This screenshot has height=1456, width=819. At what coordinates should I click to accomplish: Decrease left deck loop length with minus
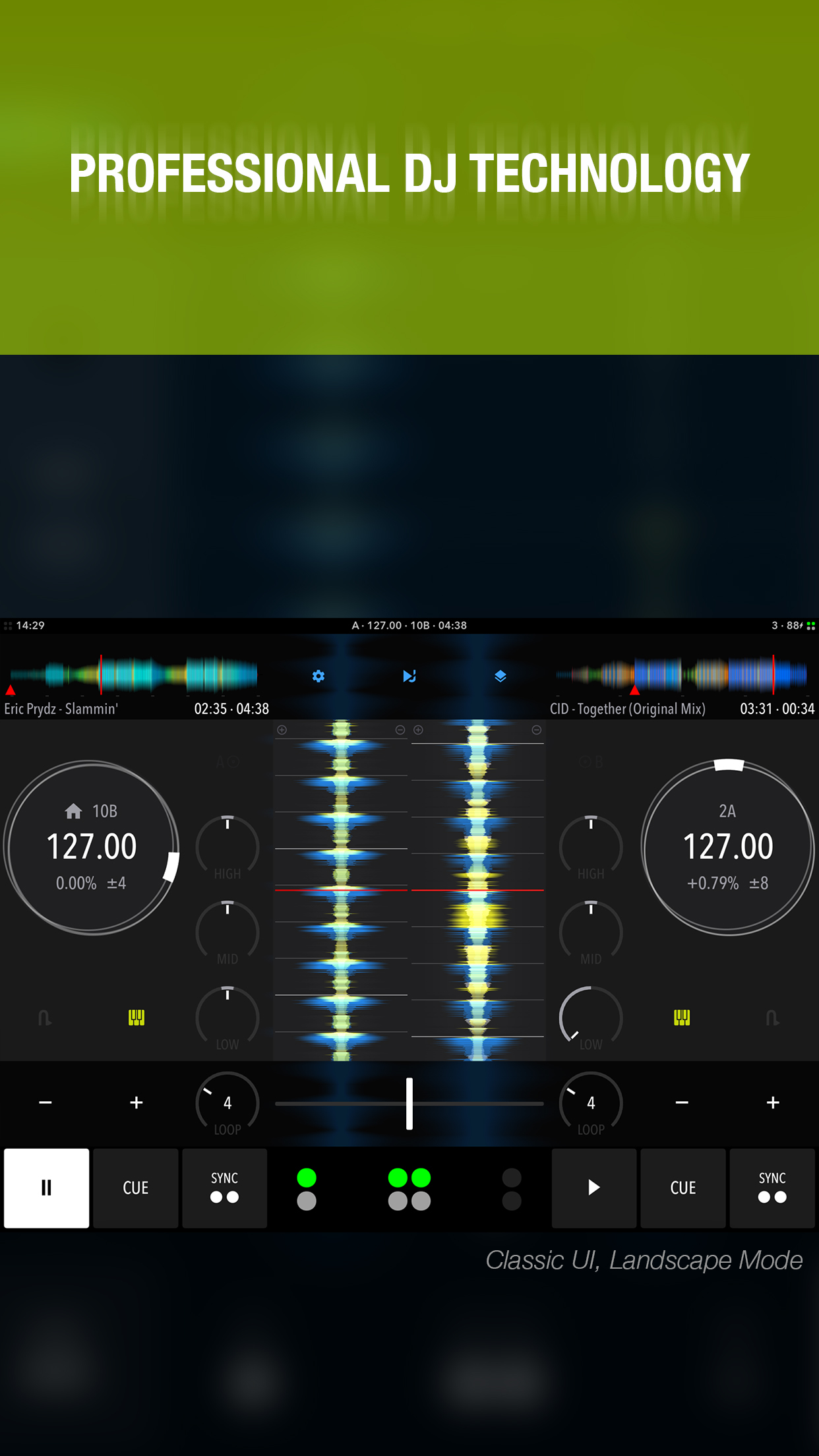45,1103
